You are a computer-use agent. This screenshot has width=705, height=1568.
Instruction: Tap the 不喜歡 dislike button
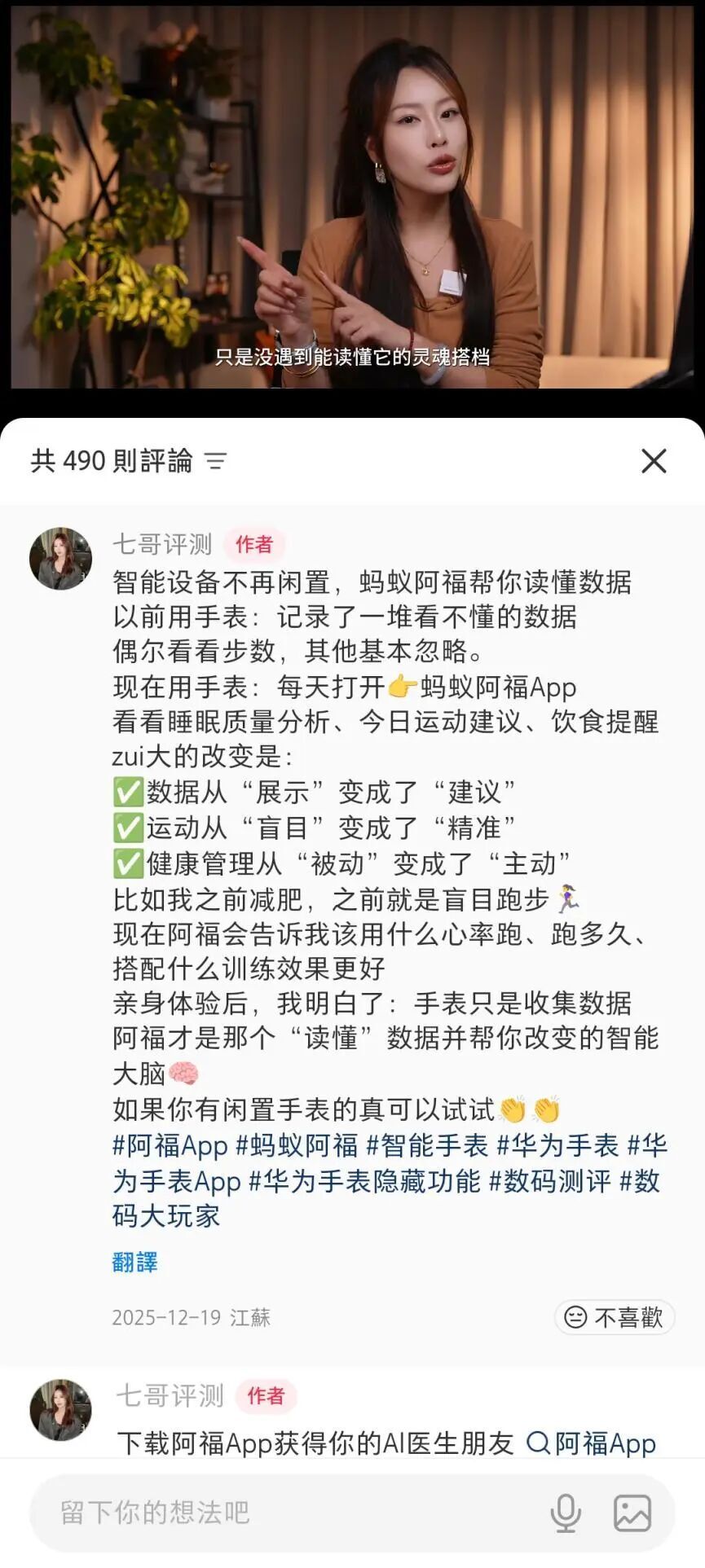coord(614,1316)
